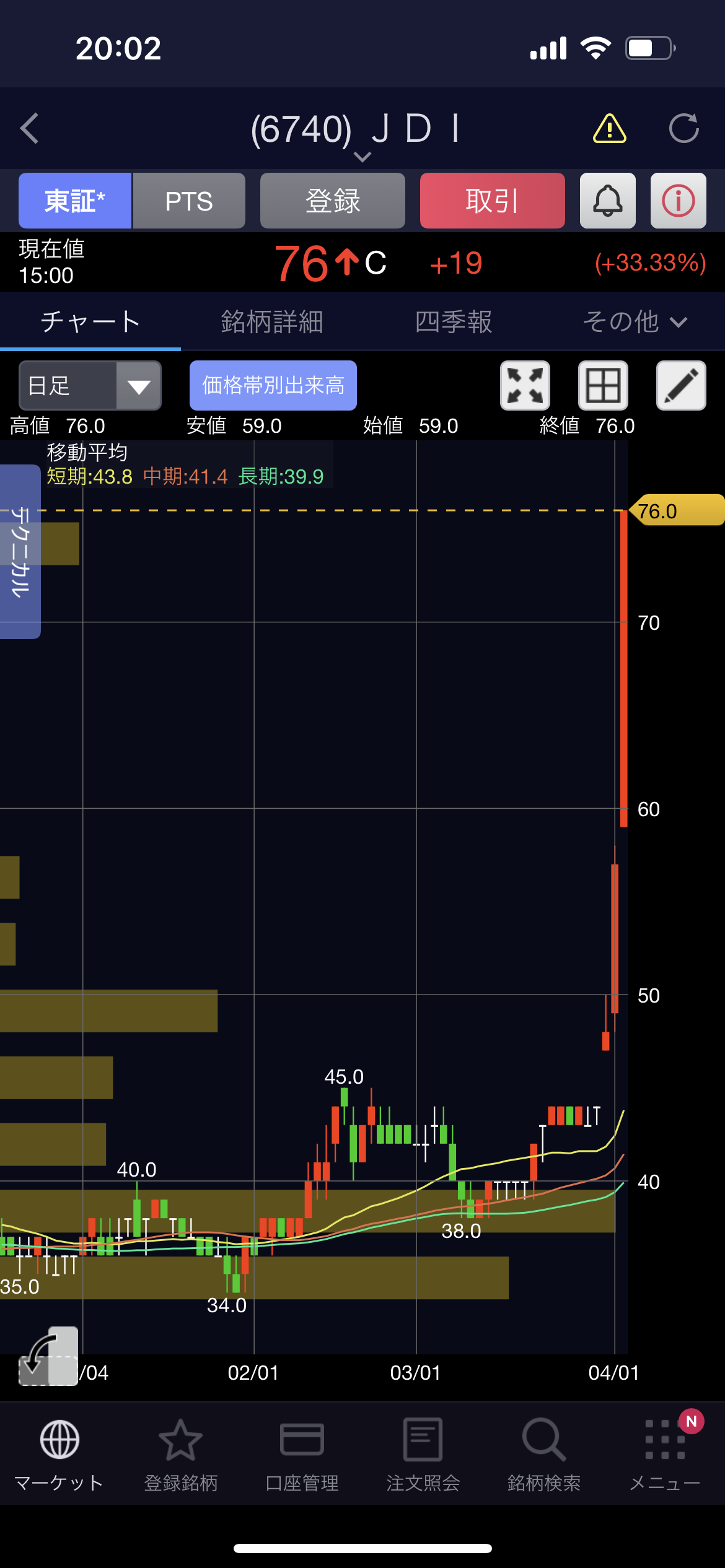Viewport: 725px width, 1568px height.
Task: Open the テクニカル side panel
Action: coord(20,551)
